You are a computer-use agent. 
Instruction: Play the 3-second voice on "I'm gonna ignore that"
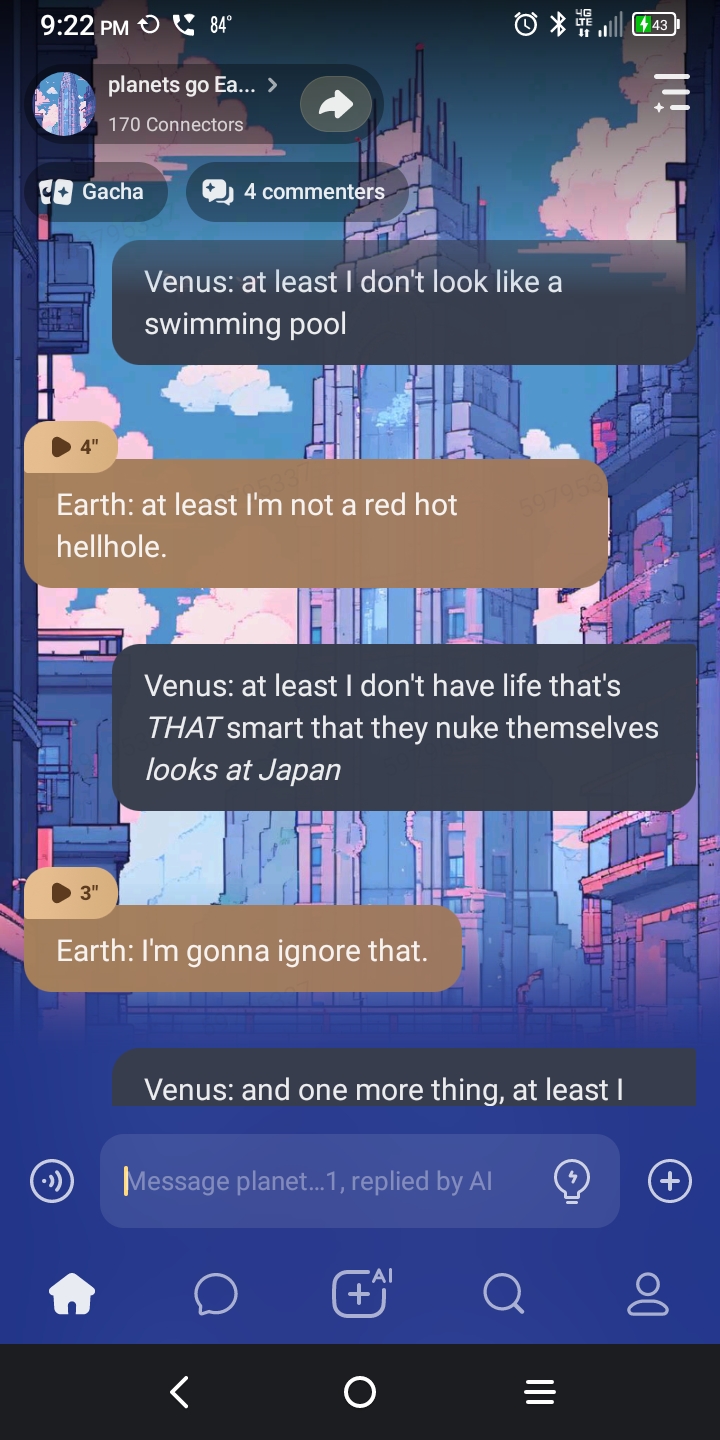pos(72,893)
